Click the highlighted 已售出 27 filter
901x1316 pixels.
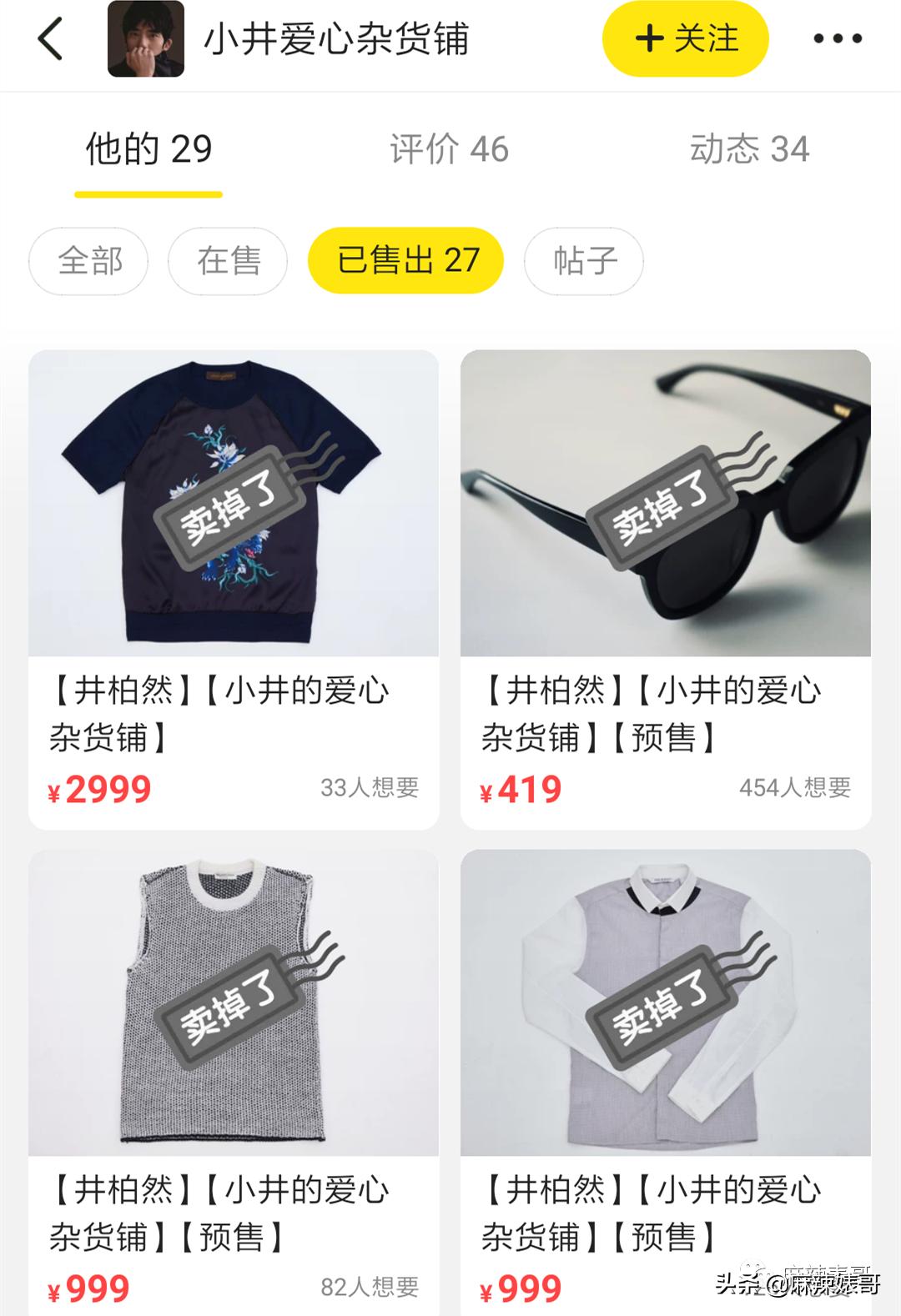(405, 260)
